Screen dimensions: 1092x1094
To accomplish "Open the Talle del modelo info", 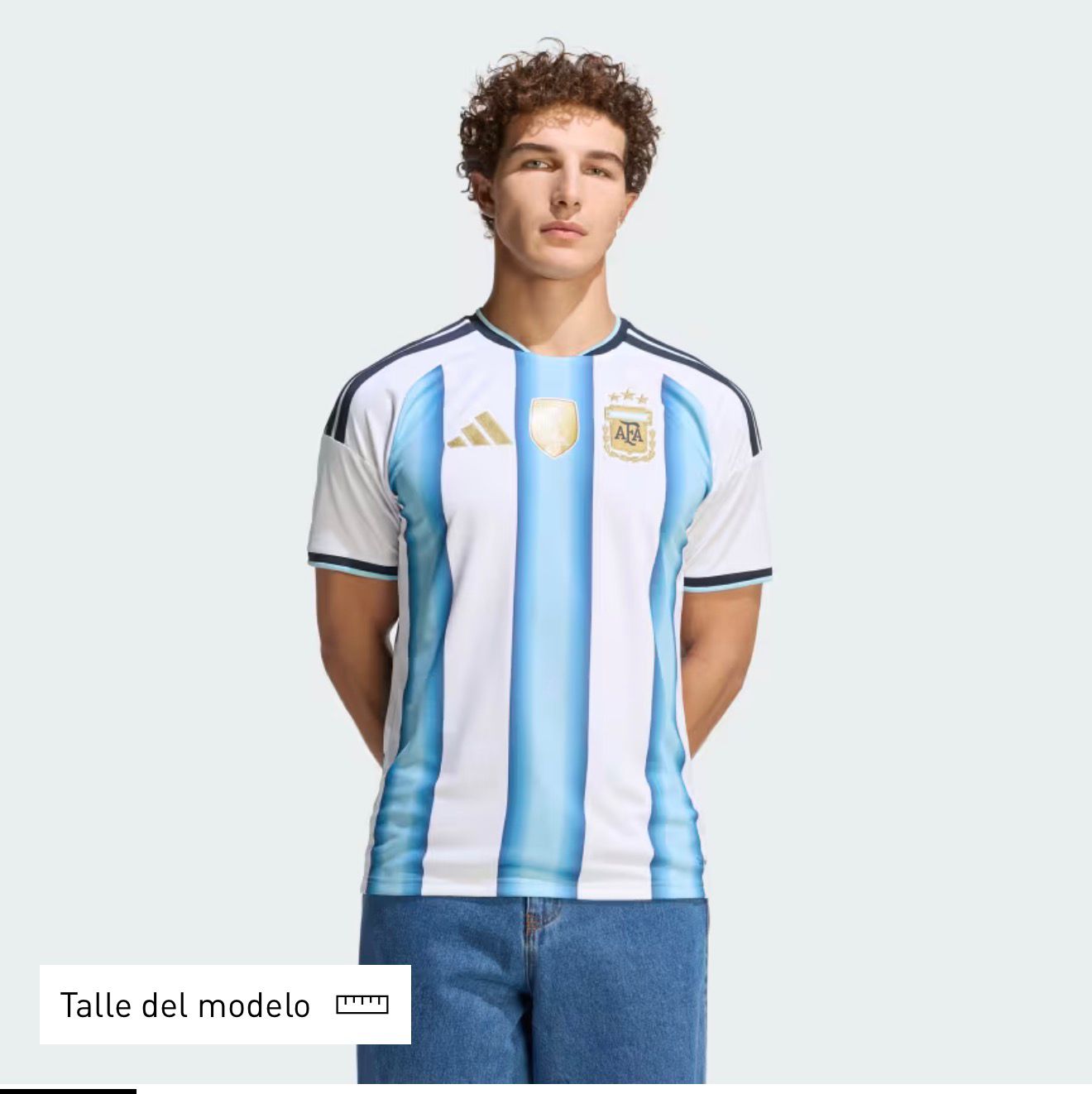I will click(224, 1005).
